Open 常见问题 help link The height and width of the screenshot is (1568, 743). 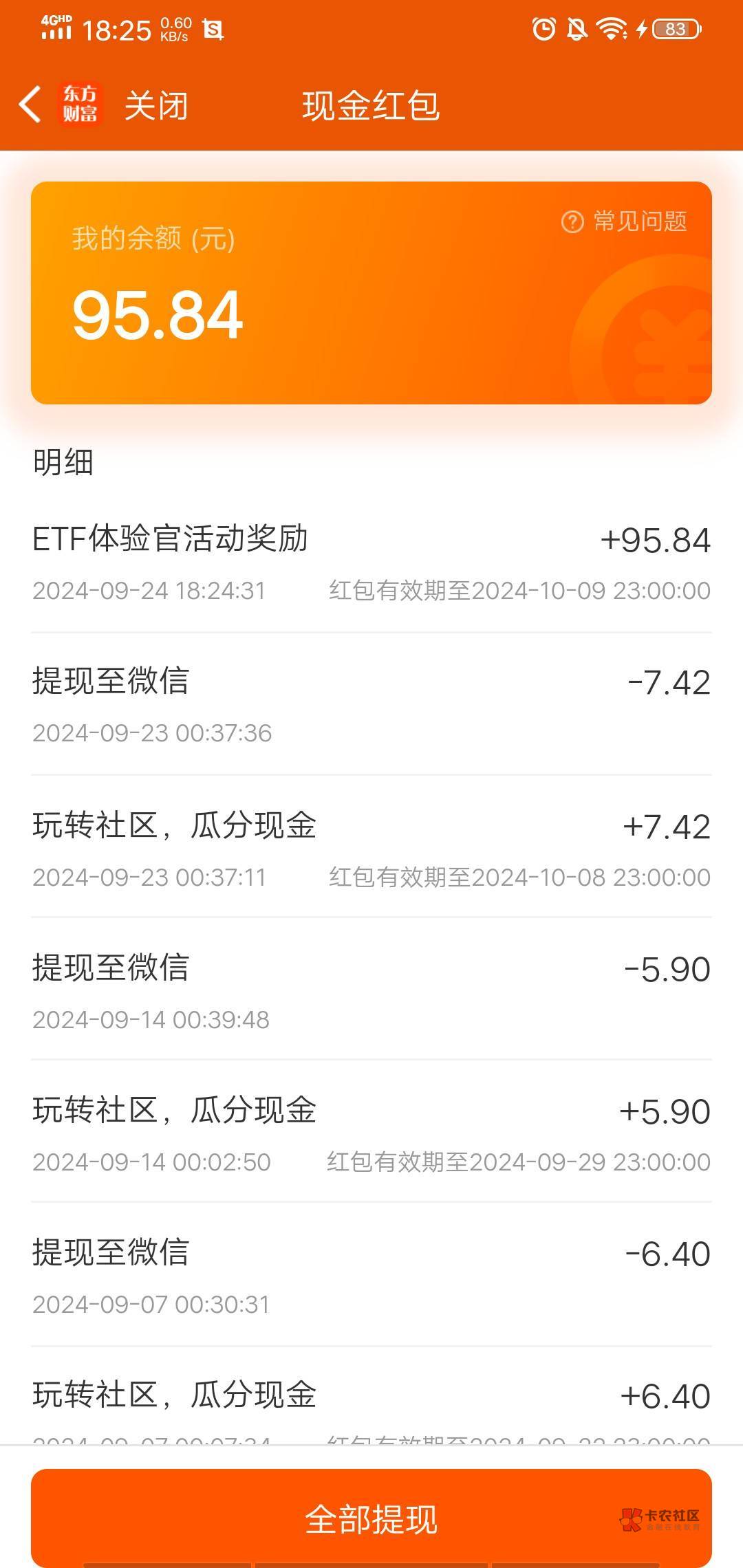625,221
